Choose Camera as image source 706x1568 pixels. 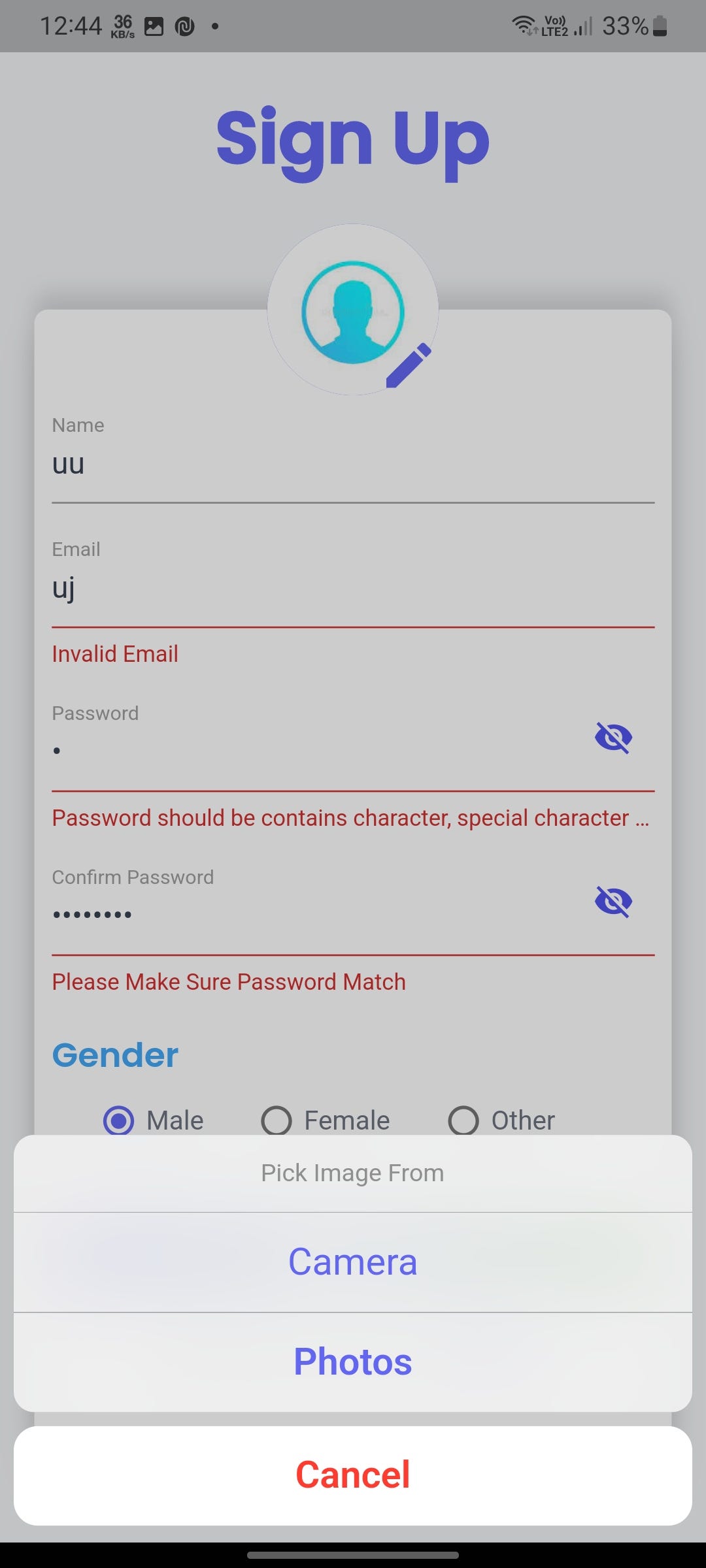tap(352, 1262)
